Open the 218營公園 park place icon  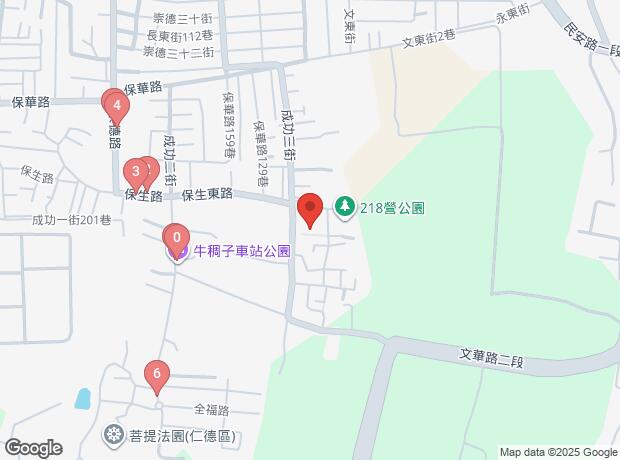coord(345,208)
